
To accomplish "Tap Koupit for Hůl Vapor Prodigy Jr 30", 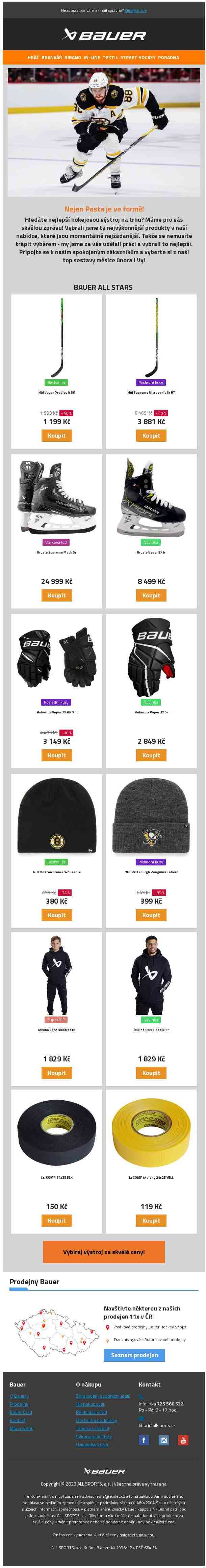I will point(56,435).
